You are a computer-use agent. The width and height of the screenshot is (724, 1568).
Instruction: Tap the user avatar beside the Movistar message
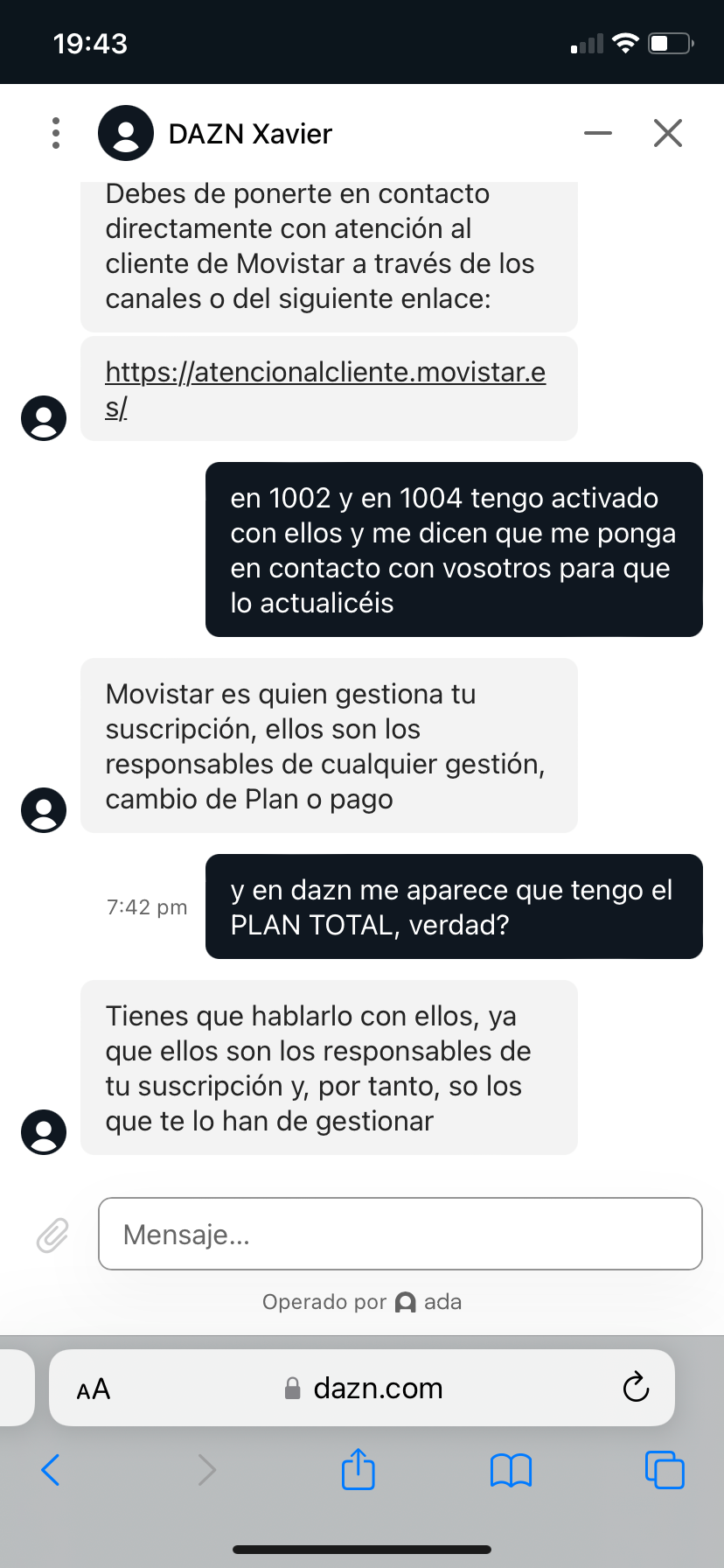coord(43,810)
